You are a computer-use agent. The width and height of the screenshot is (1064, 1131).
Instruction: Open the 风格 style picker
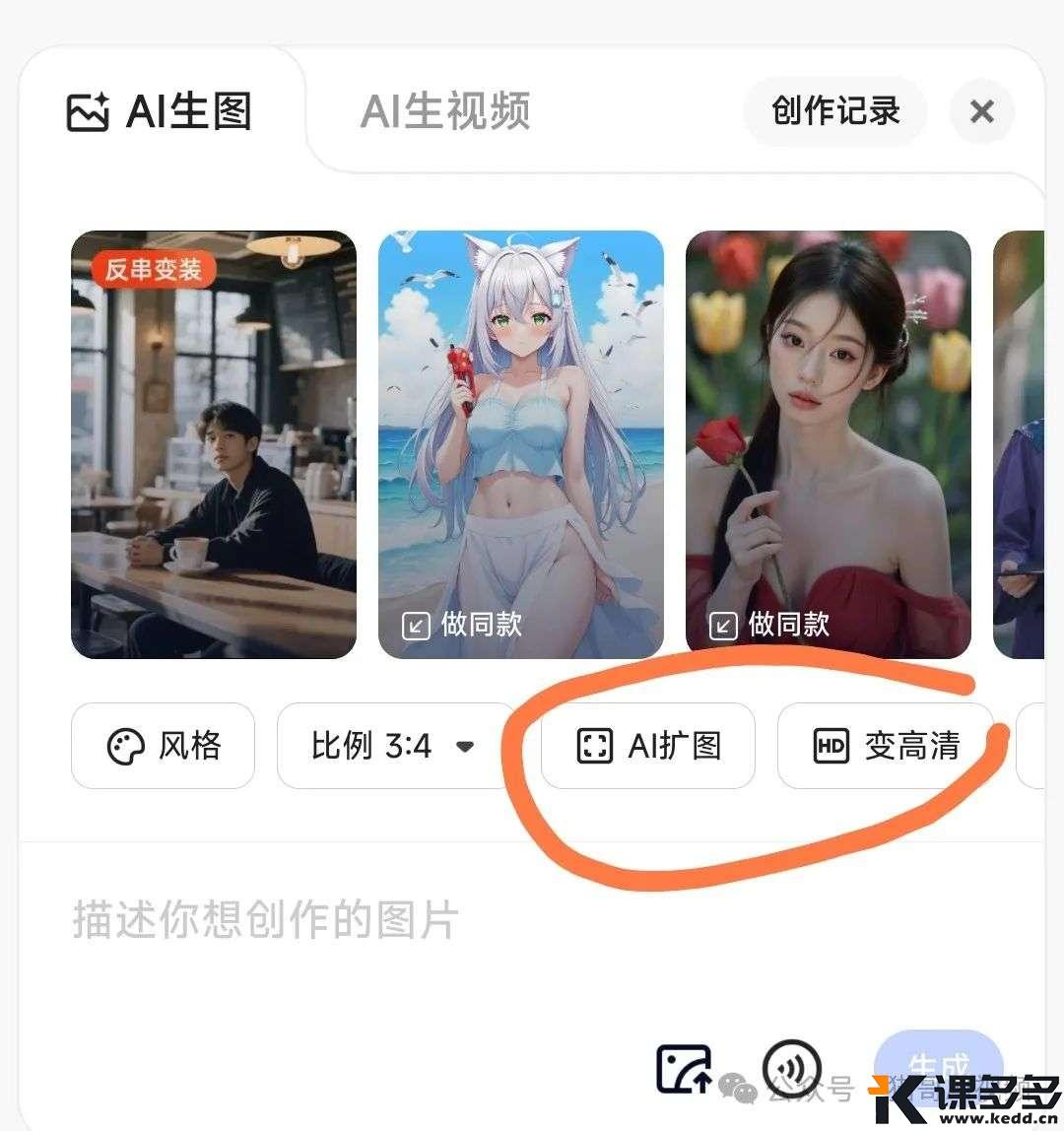pos(163,746)
